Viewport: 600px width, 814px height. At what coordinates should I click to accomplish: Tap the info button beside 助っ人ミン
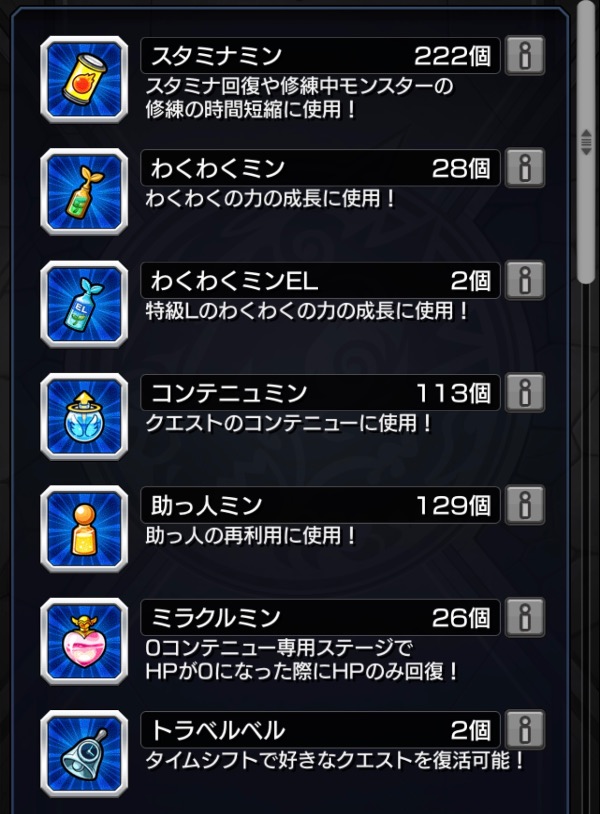coord(525,506)
